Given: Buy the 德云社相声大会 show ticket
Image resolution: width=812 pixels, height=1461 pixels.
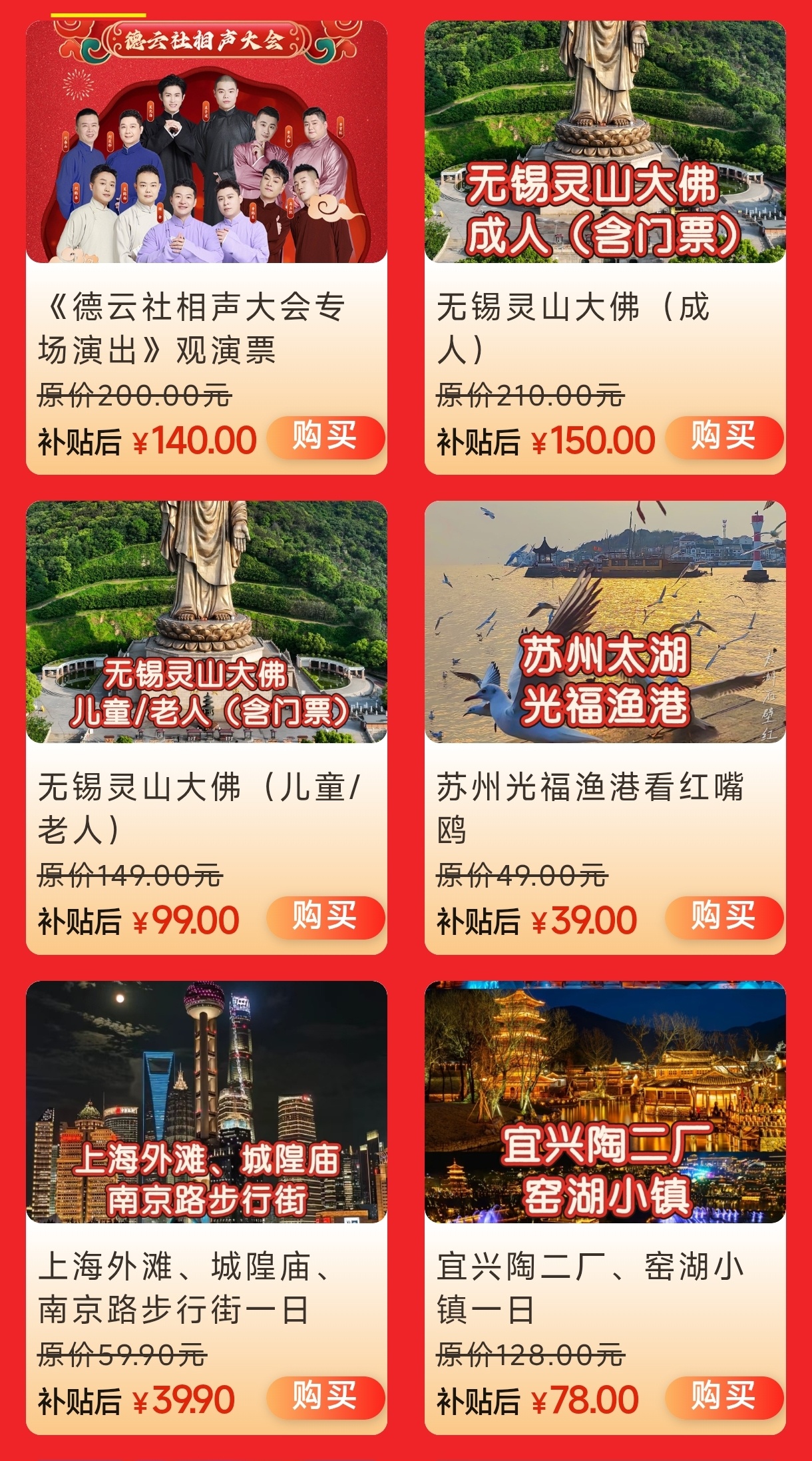Looking at the screenshot, I should click(x=325, y=438).
